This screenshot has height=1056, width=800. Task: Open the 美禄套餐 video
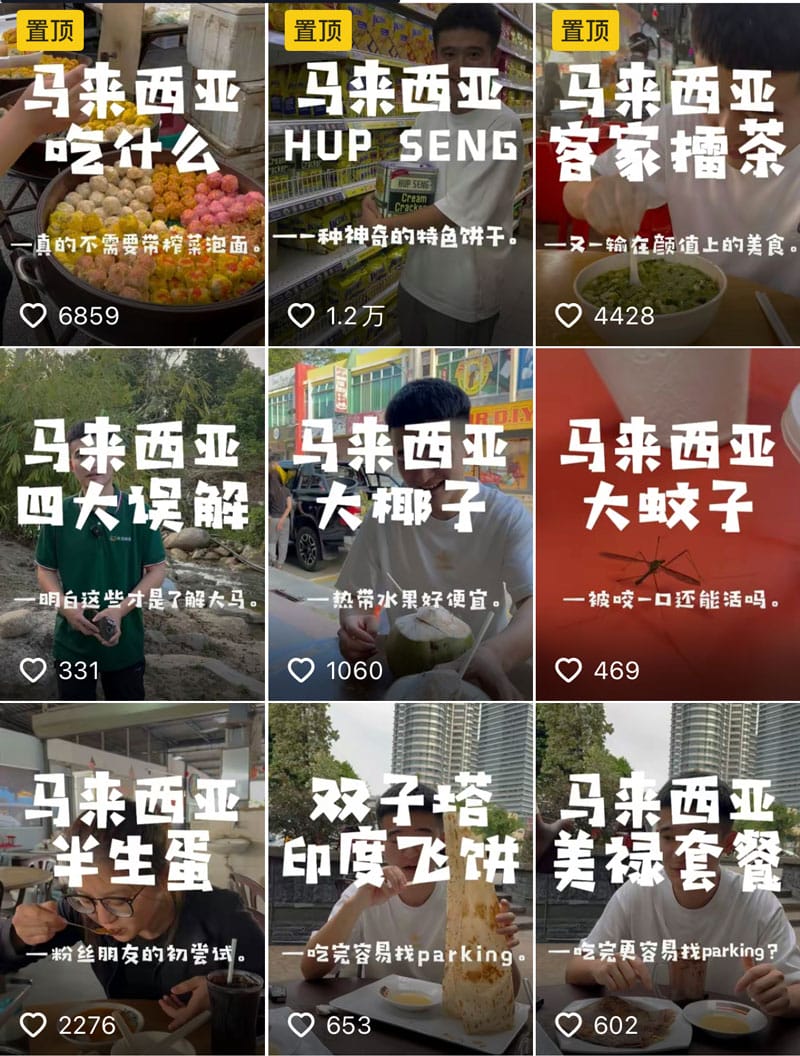click(668, 880)
